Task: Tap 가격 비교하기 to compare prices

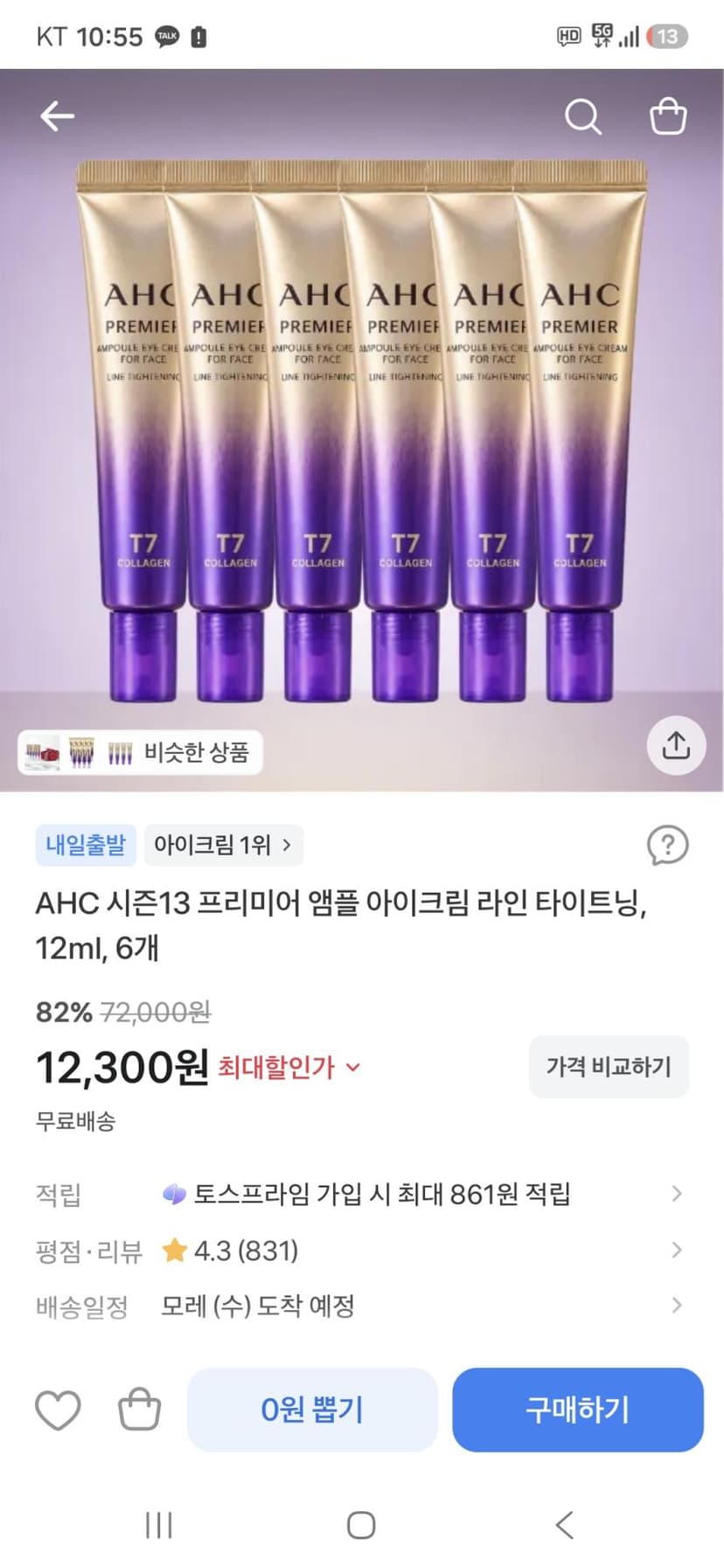Action: pyautogui.click(x=609, y=1067)
